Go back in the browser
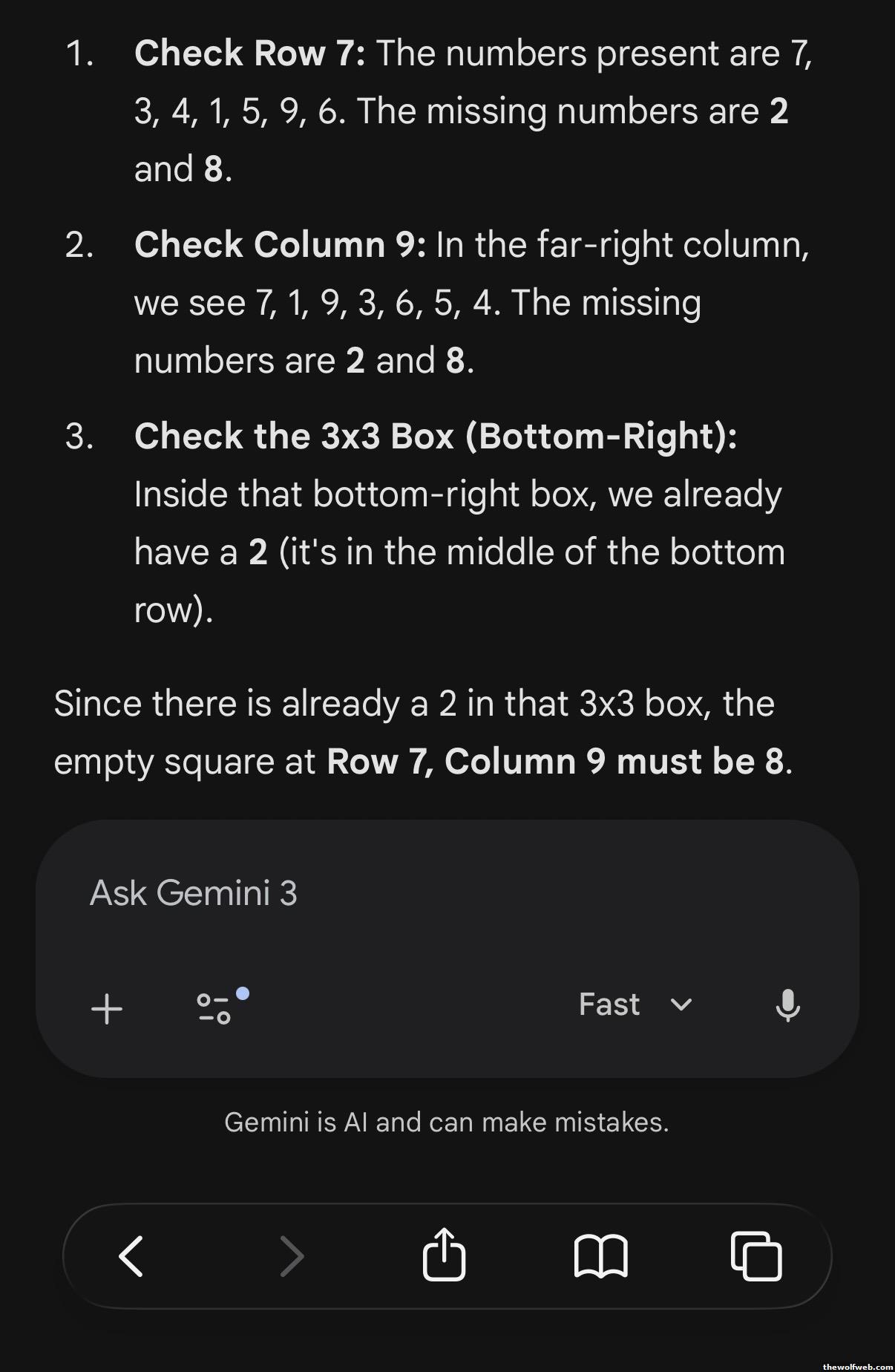 click(x=131, y=1255)
